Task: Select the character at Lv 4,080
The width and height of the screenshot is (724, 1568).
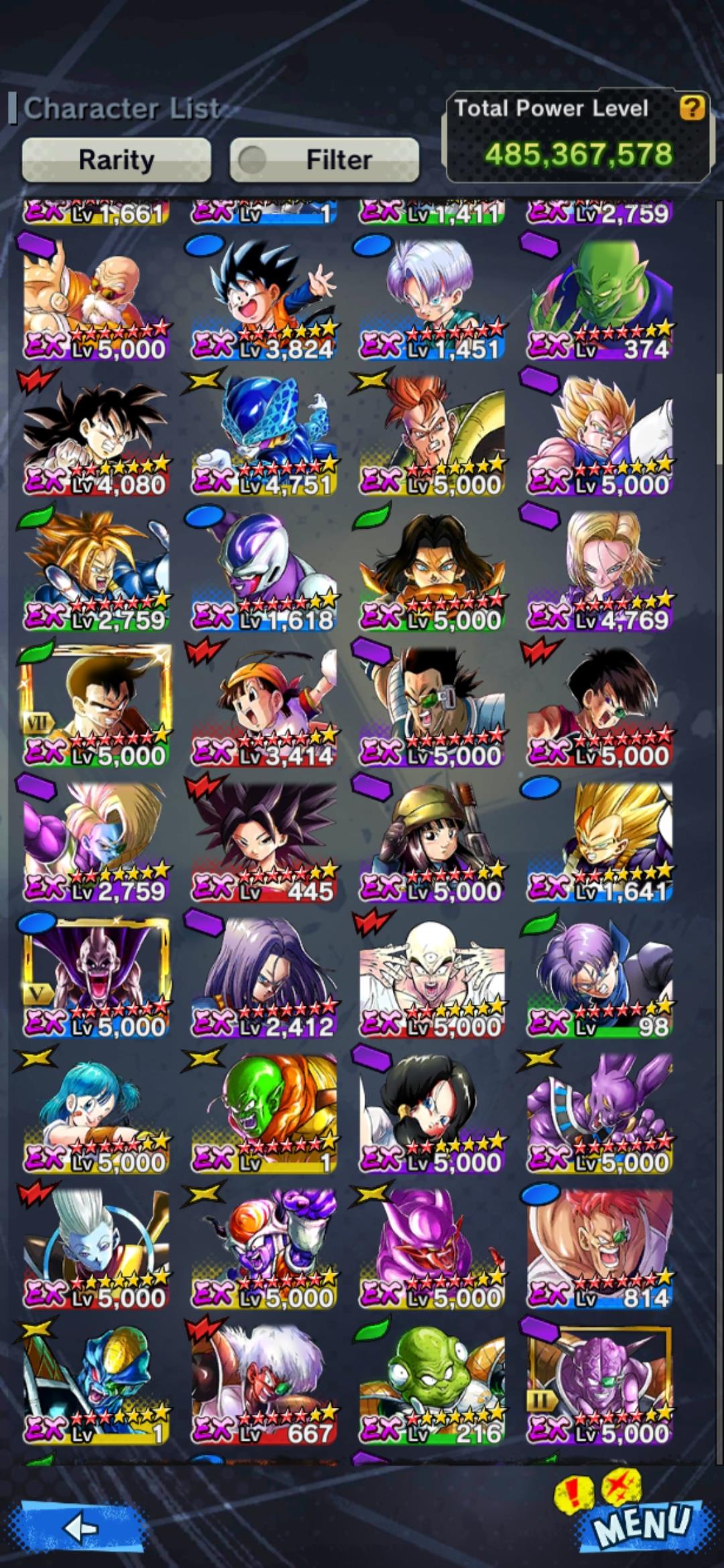Action: tap(96, 434)
